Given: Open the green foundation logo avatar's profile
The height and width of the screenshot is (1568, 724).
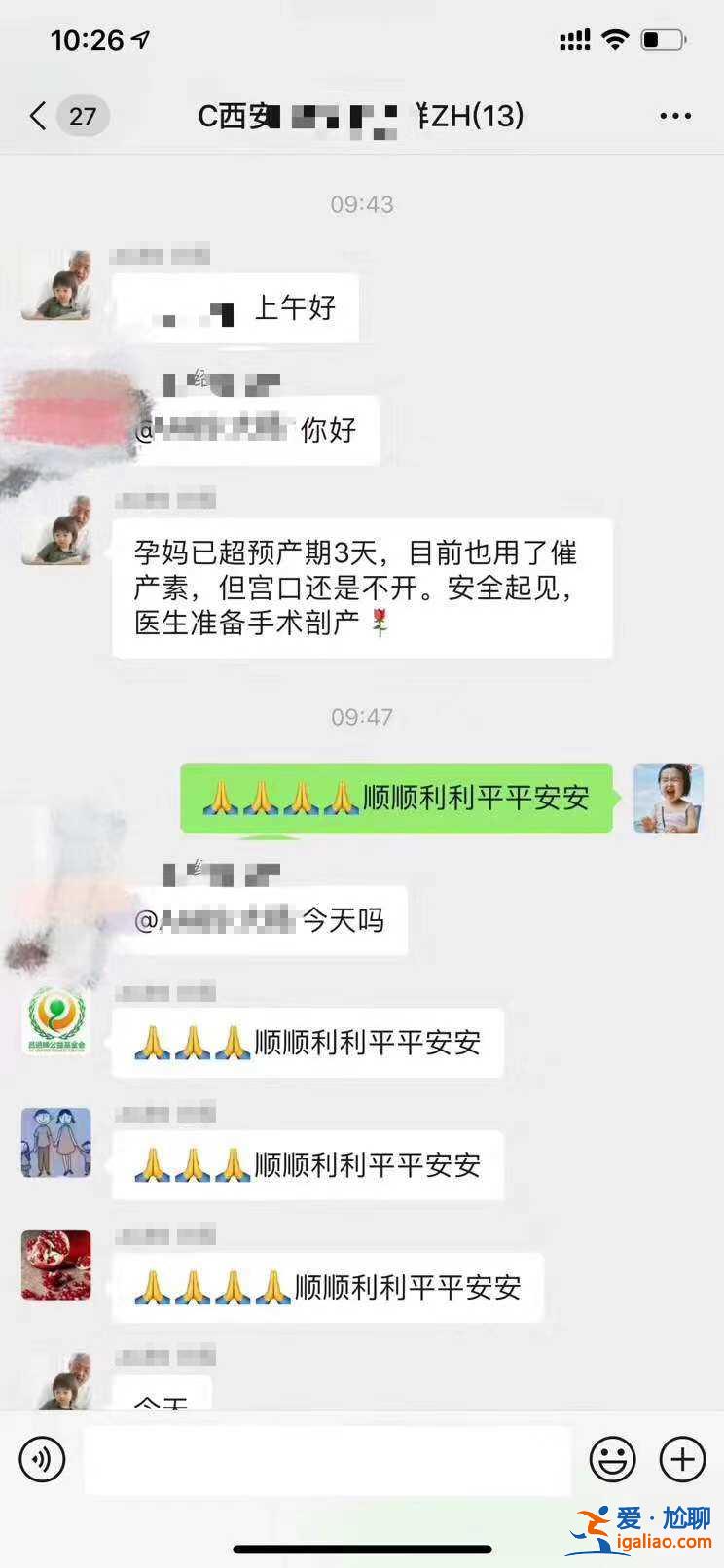Looking at the screenshot, I should pyautogui.click(x=56, y=1020).
